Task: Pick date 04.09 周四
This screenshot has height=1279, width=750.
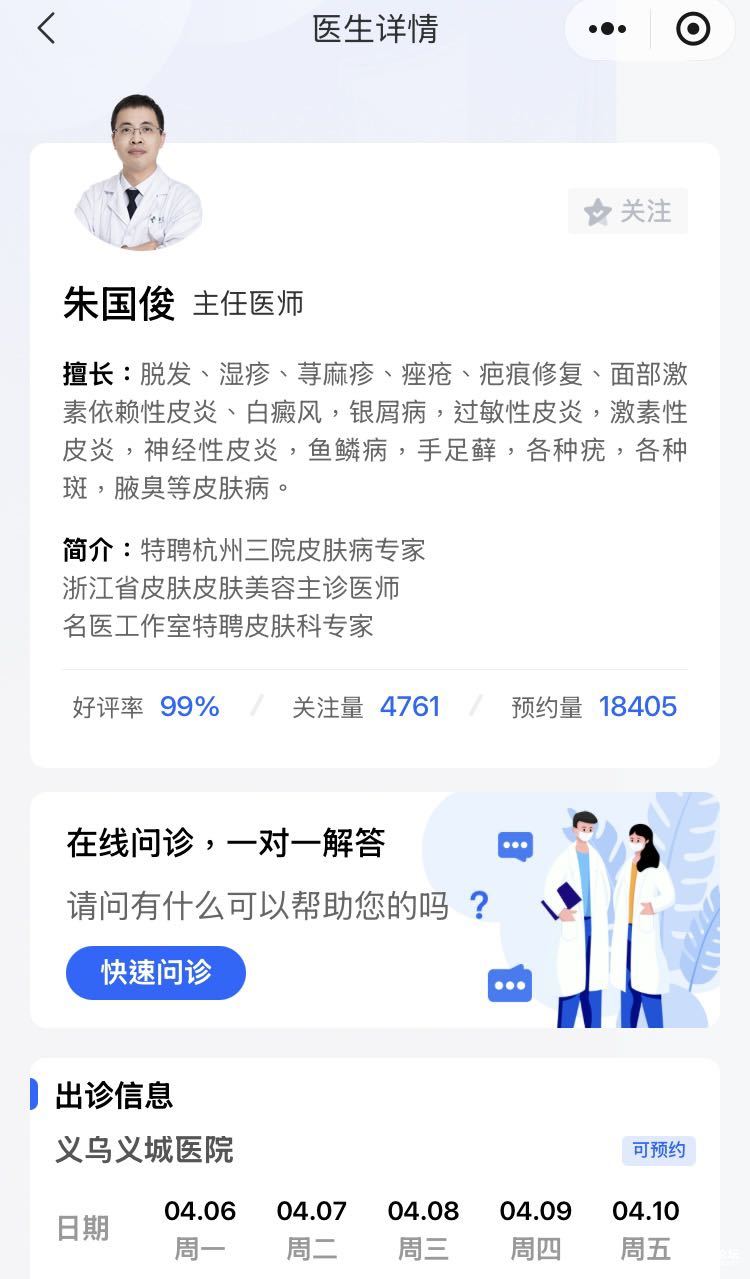Action: (x=535, y=1228)
